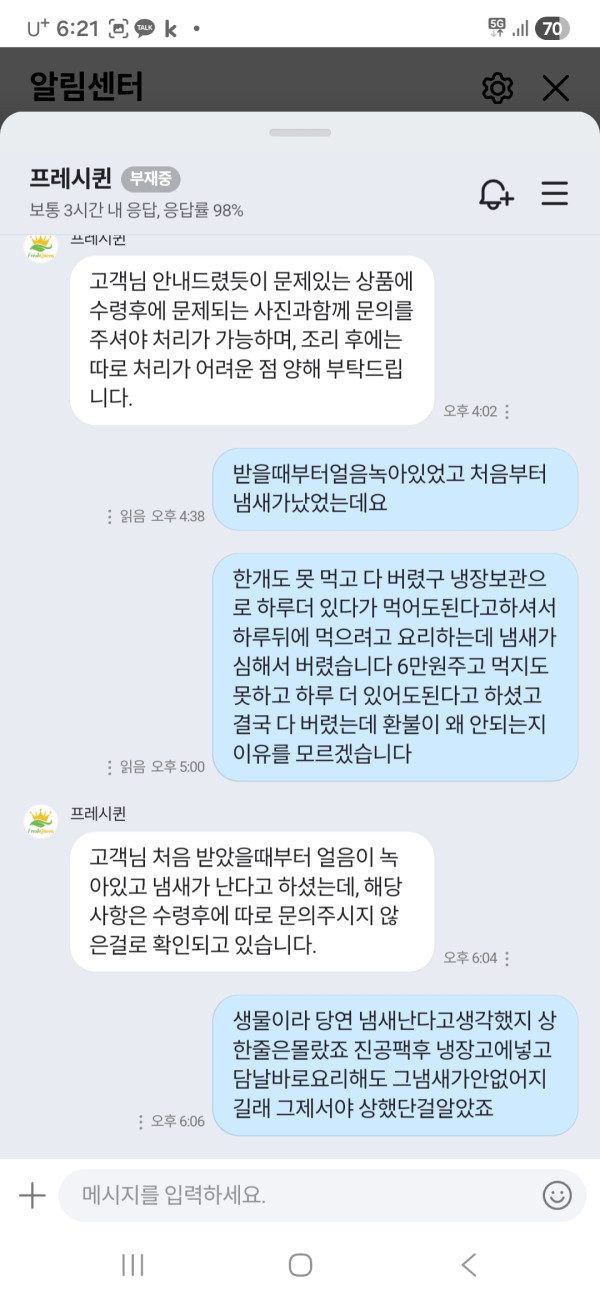Tap the bell-plus notification subscribe icon
Image resolution: width=600 pixels, height=1300 pixels.
click(x=497, y=194)
